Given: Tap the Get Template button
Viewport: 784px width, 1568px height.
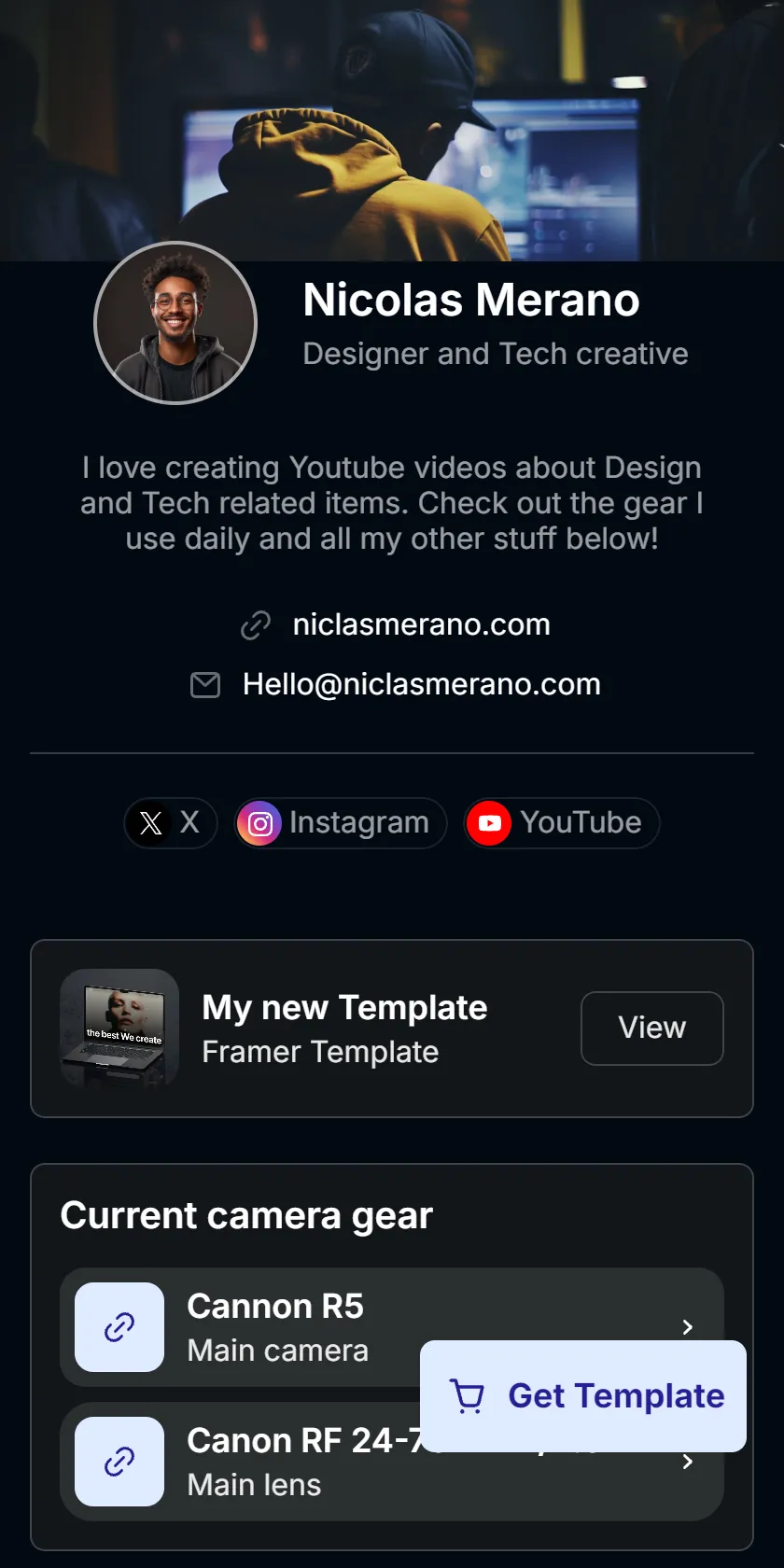Looking at the screenshot, I should point(583,1396).
